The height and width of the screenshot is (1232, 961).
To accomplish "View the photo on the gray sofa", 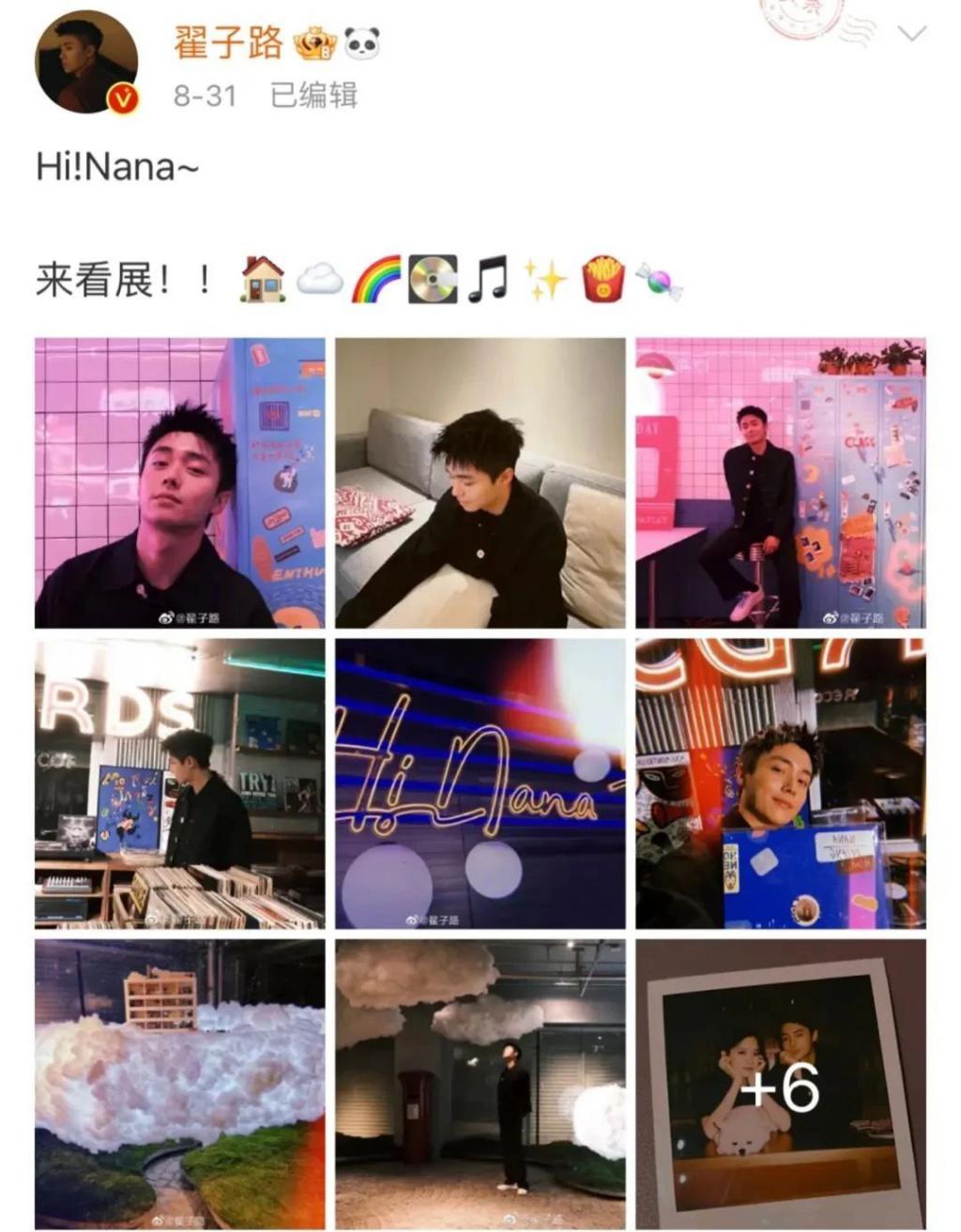I will (x=480, y=483).
